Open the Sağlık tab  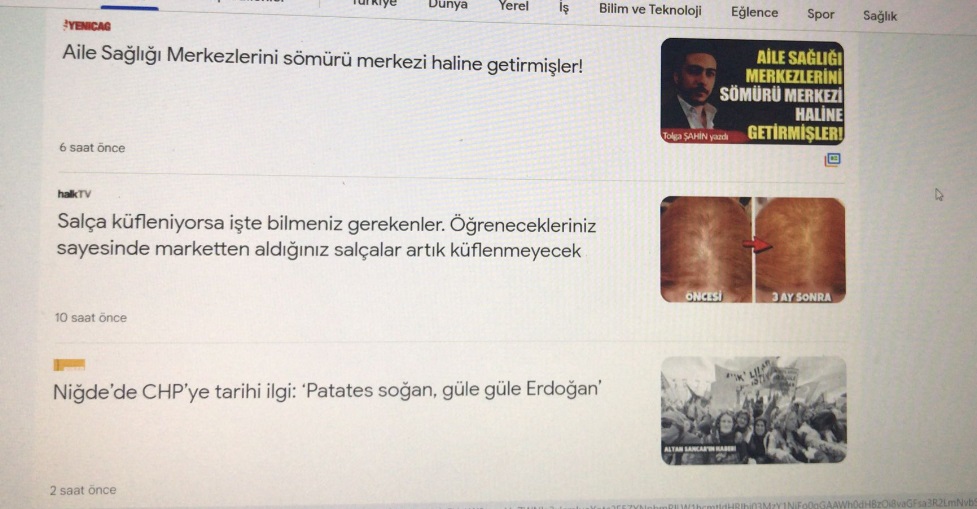tap(880, 16)
